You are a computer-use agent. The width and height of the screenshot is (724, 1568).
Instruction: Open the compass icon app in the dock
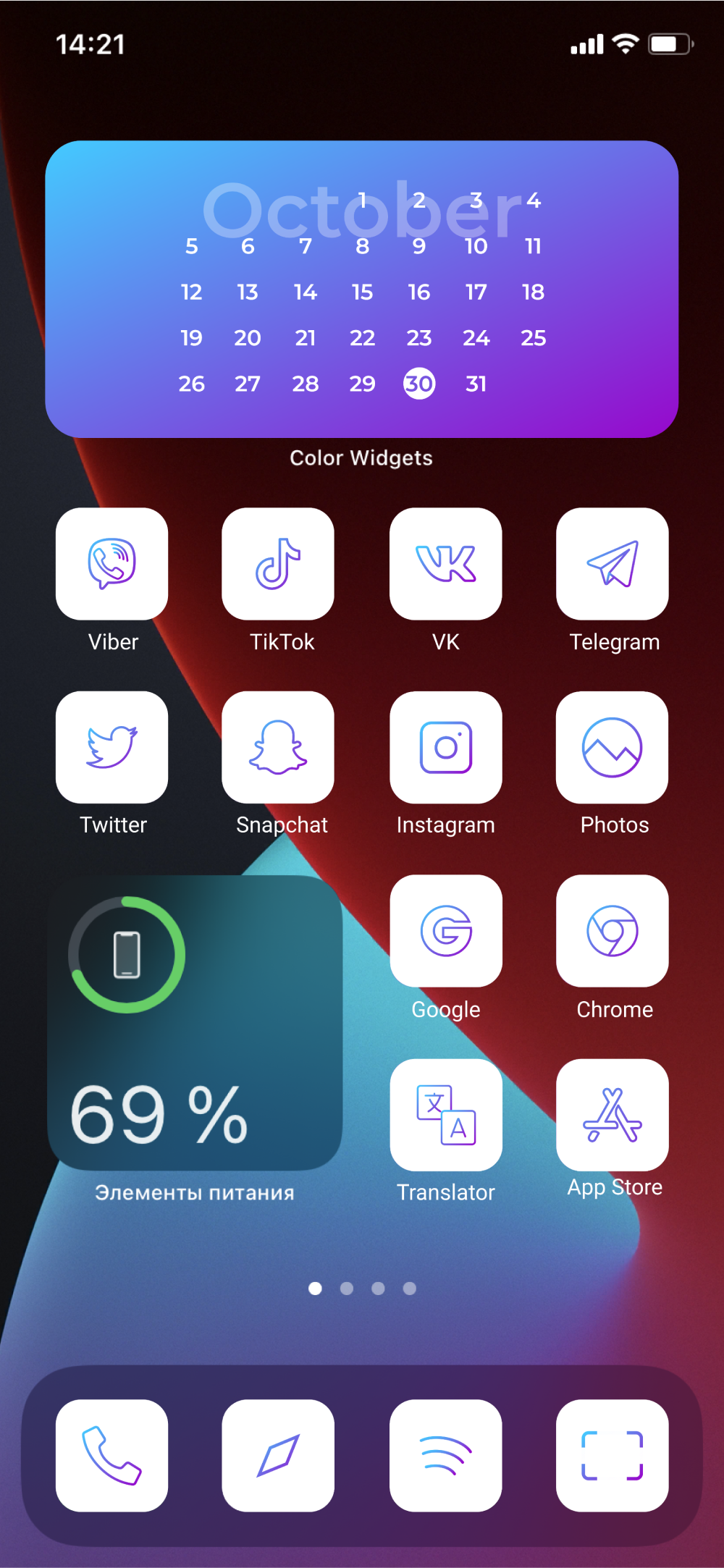[x=278, y=1455]
